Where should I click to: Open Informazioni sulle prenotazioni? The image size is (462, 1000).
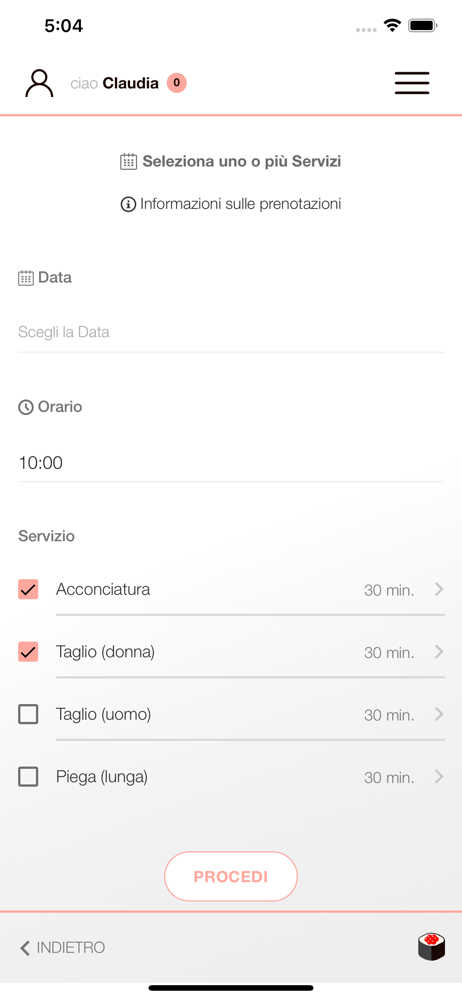click(x=231, y=204)
